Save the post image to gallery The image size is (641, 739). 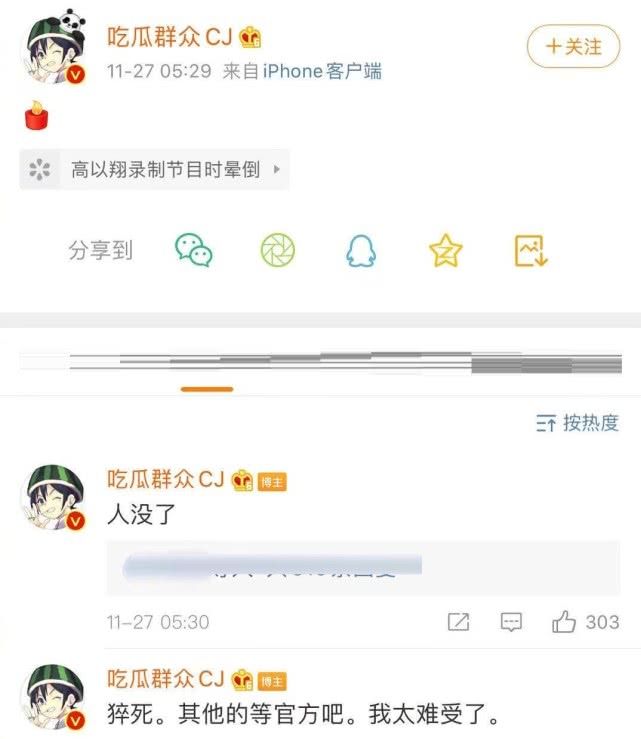pyautogui.click(x=531, y=250)
